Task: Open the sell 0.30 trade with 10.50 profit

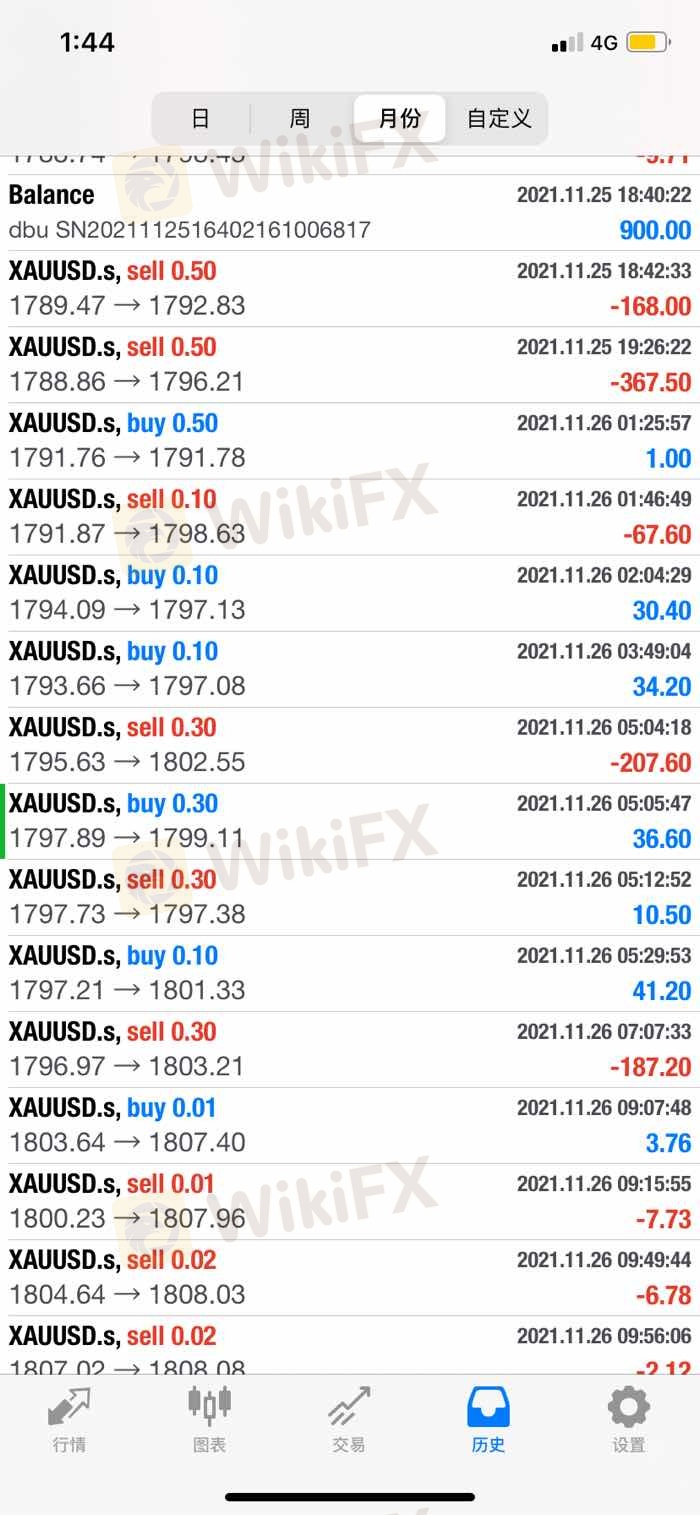Action: tap(350, 896)
